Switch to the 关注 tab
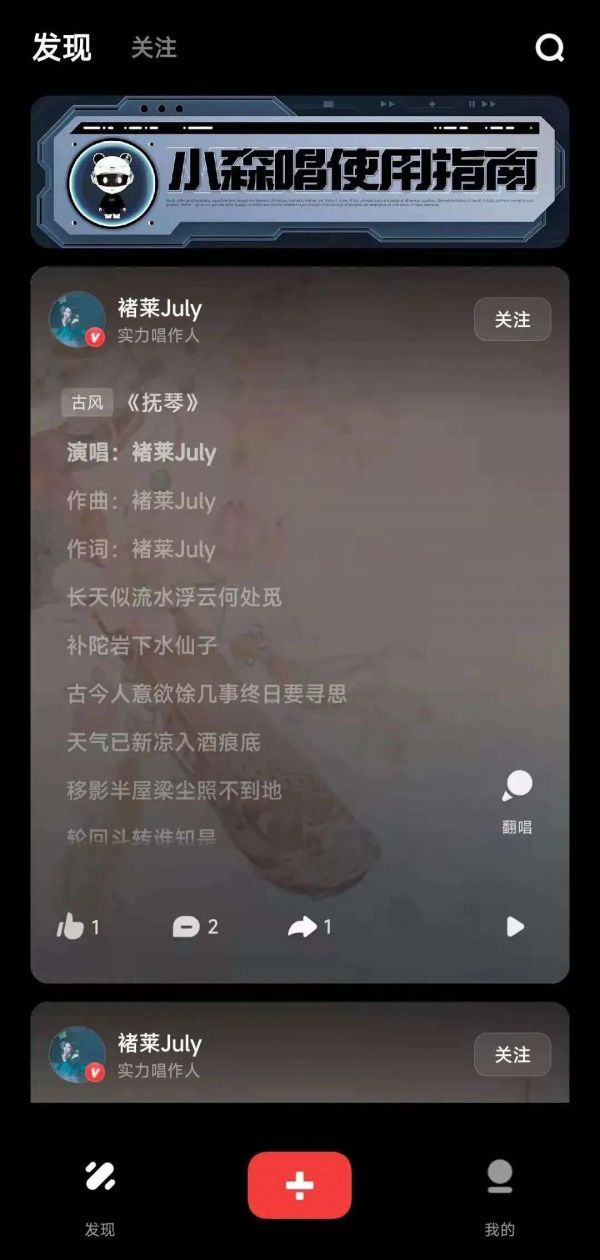This screenshot has width=600, height=1260. click(154, 47)
